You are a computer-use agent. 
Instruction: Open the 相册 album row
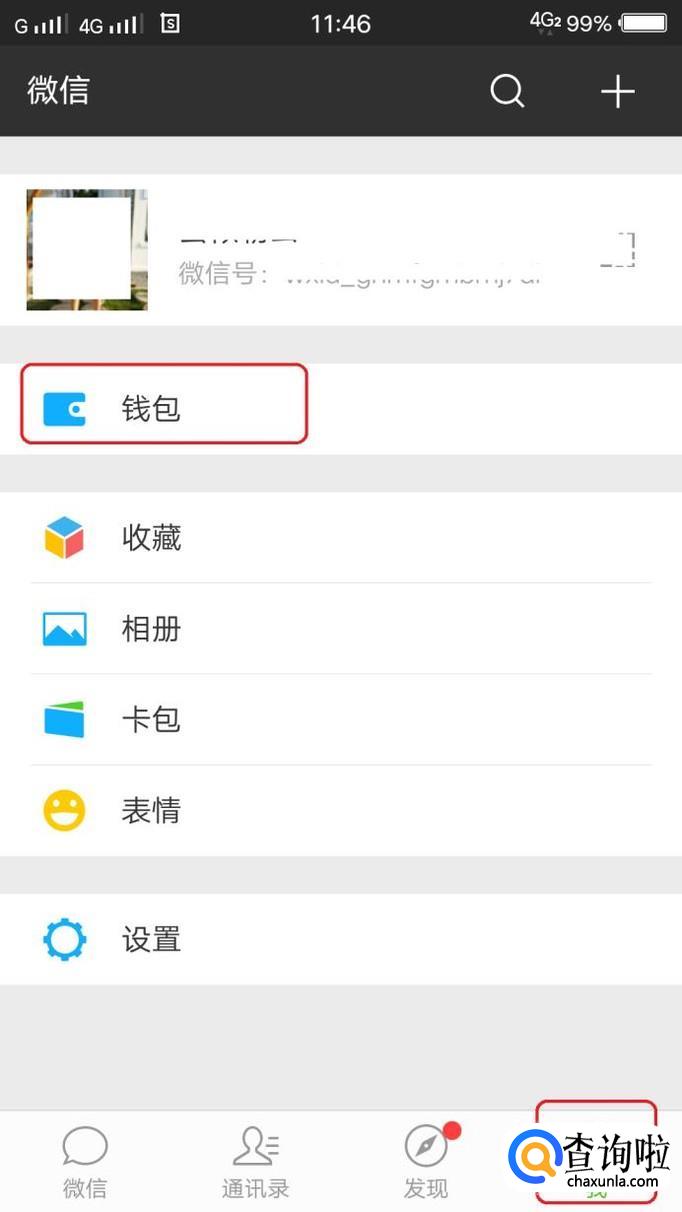(x=341, y=629)
